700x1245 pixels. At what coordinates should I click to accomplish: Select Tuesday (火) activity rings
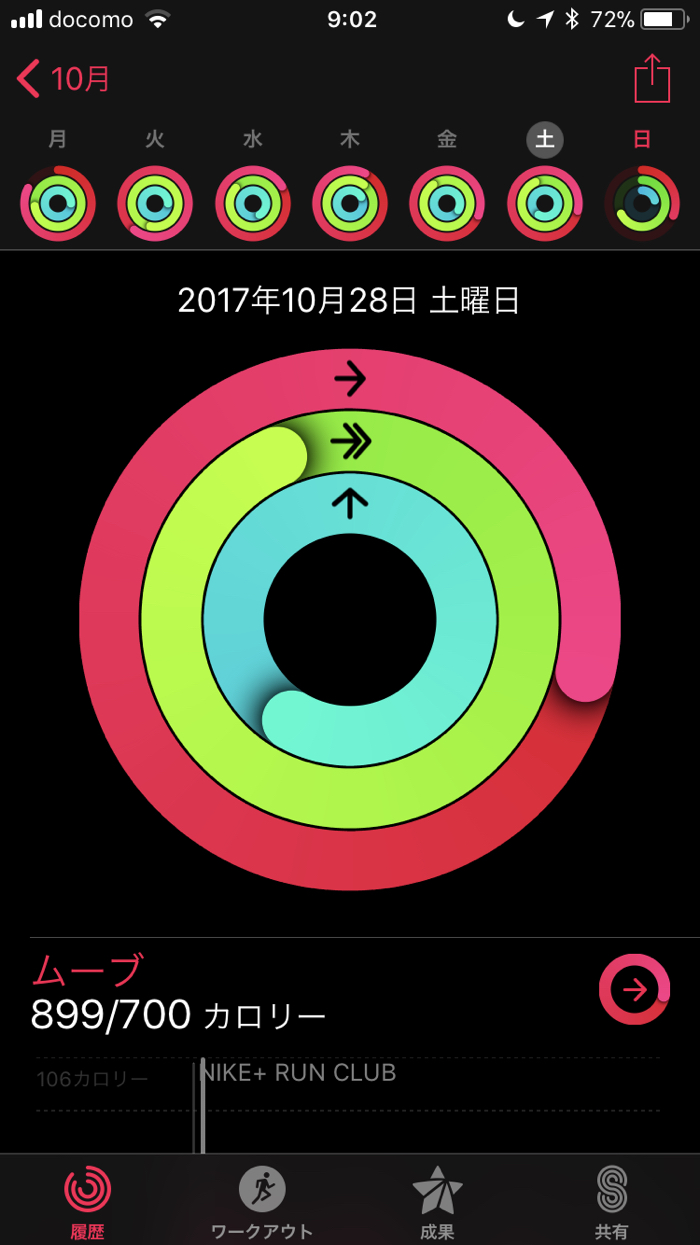pyautogui.click(x=155, y=204)
